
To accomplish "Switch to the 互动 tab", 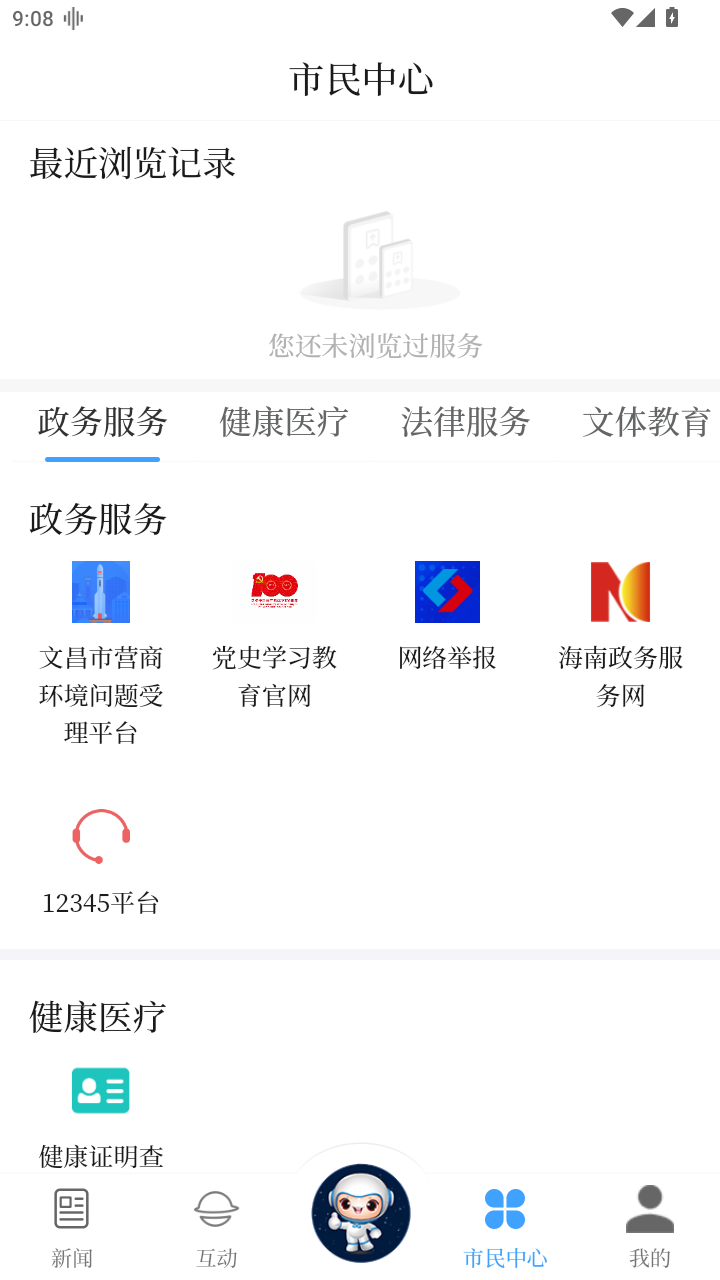I will coord(216,1227).
